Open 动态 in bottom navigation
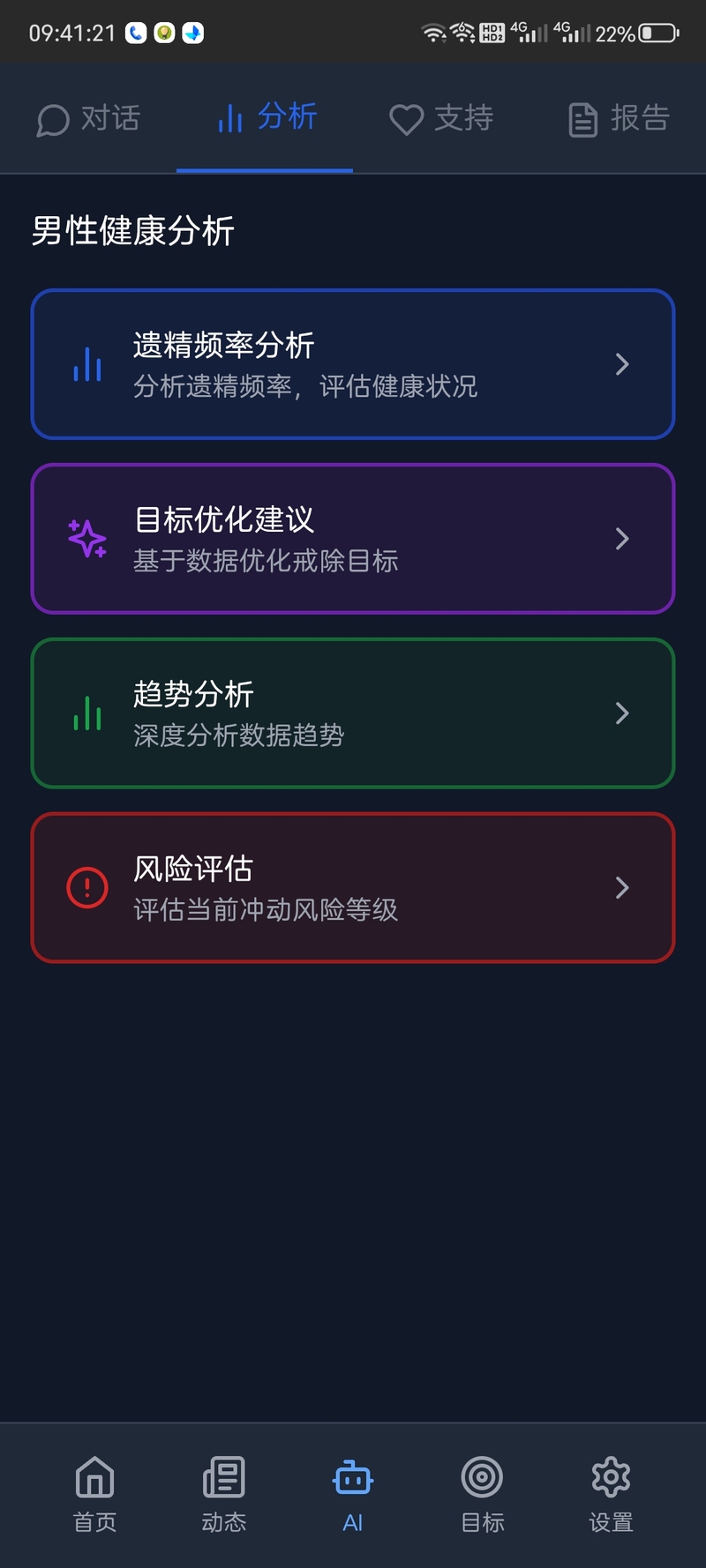This screenshot has height=1568, width=706. [x=224, y=1494]
